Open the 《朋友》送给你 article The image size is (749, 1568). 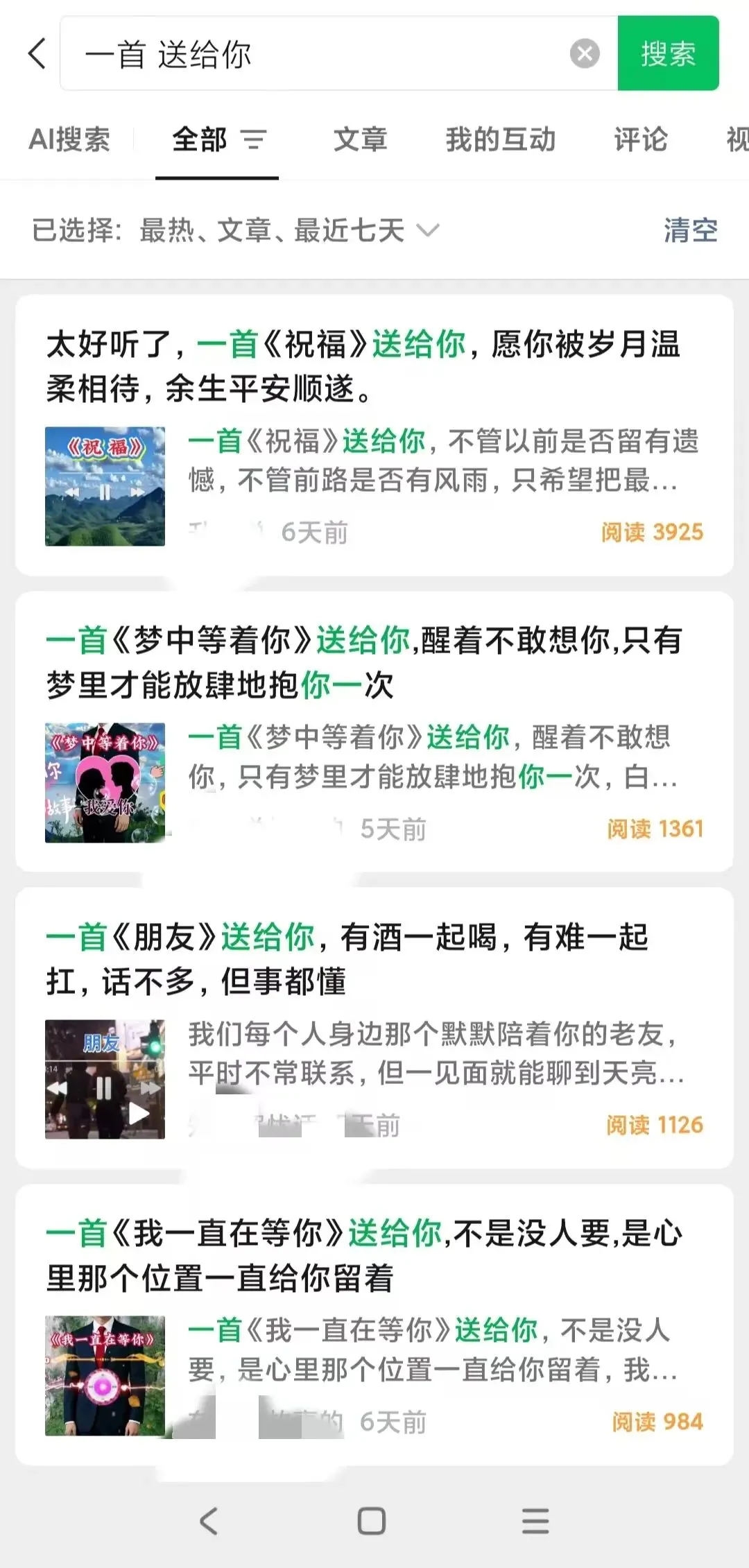pos(374,1028)
